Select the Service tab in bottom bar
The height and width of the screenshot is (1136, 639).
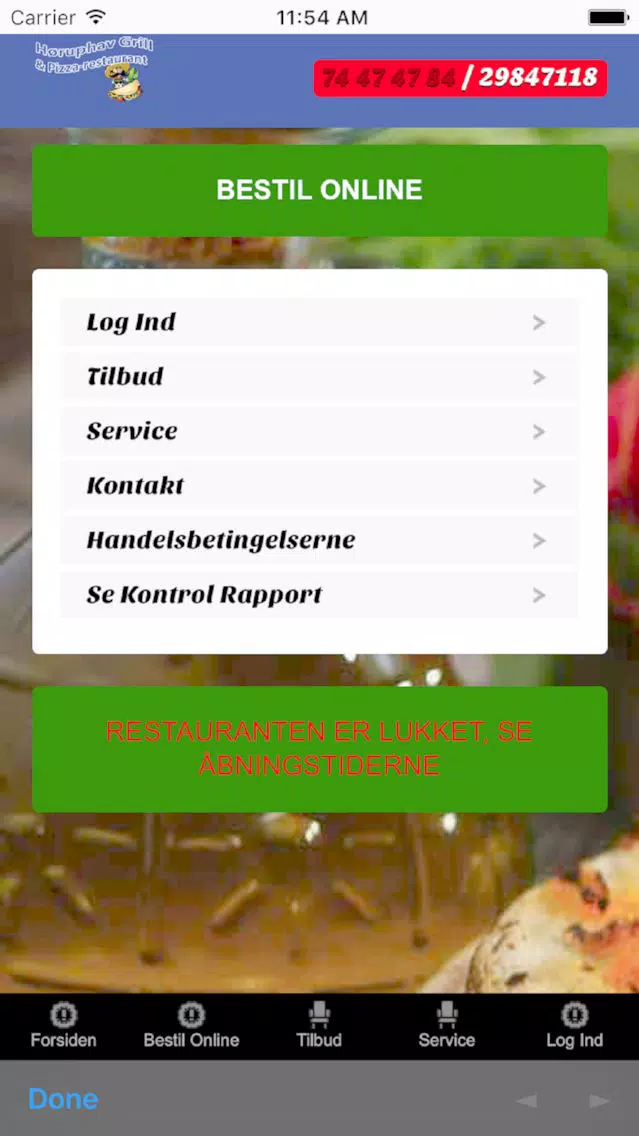coord(447,1026)
